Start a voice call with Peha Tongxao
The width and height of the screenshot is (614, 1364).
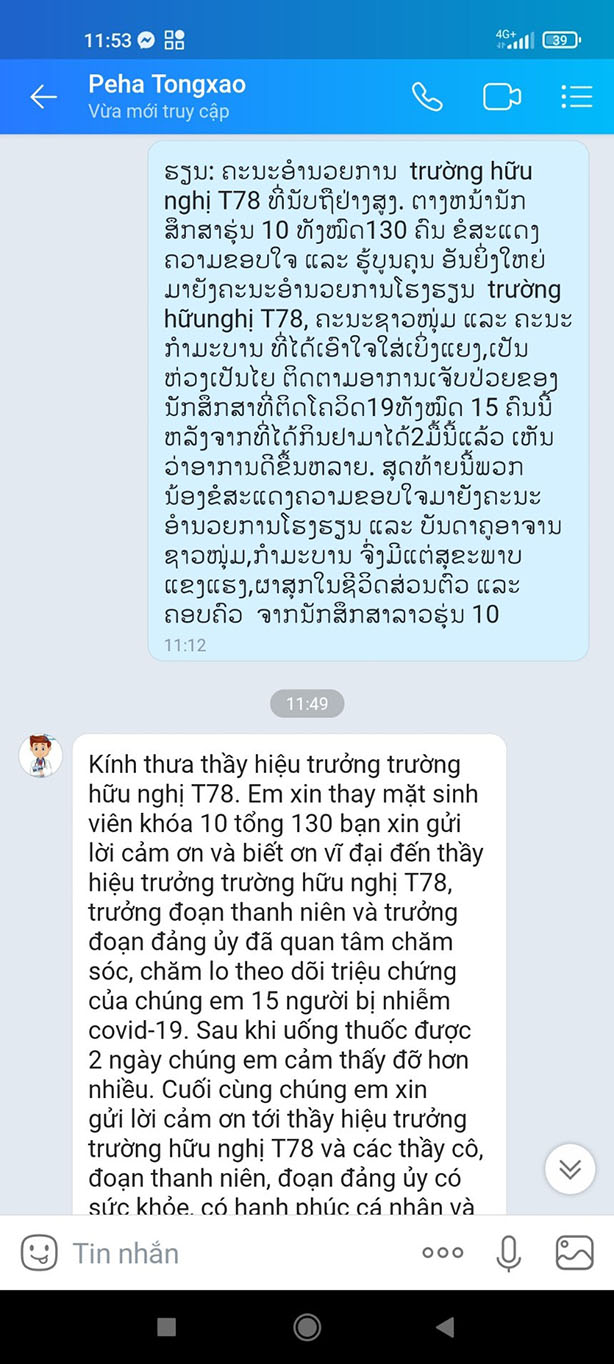click(427, 97)
